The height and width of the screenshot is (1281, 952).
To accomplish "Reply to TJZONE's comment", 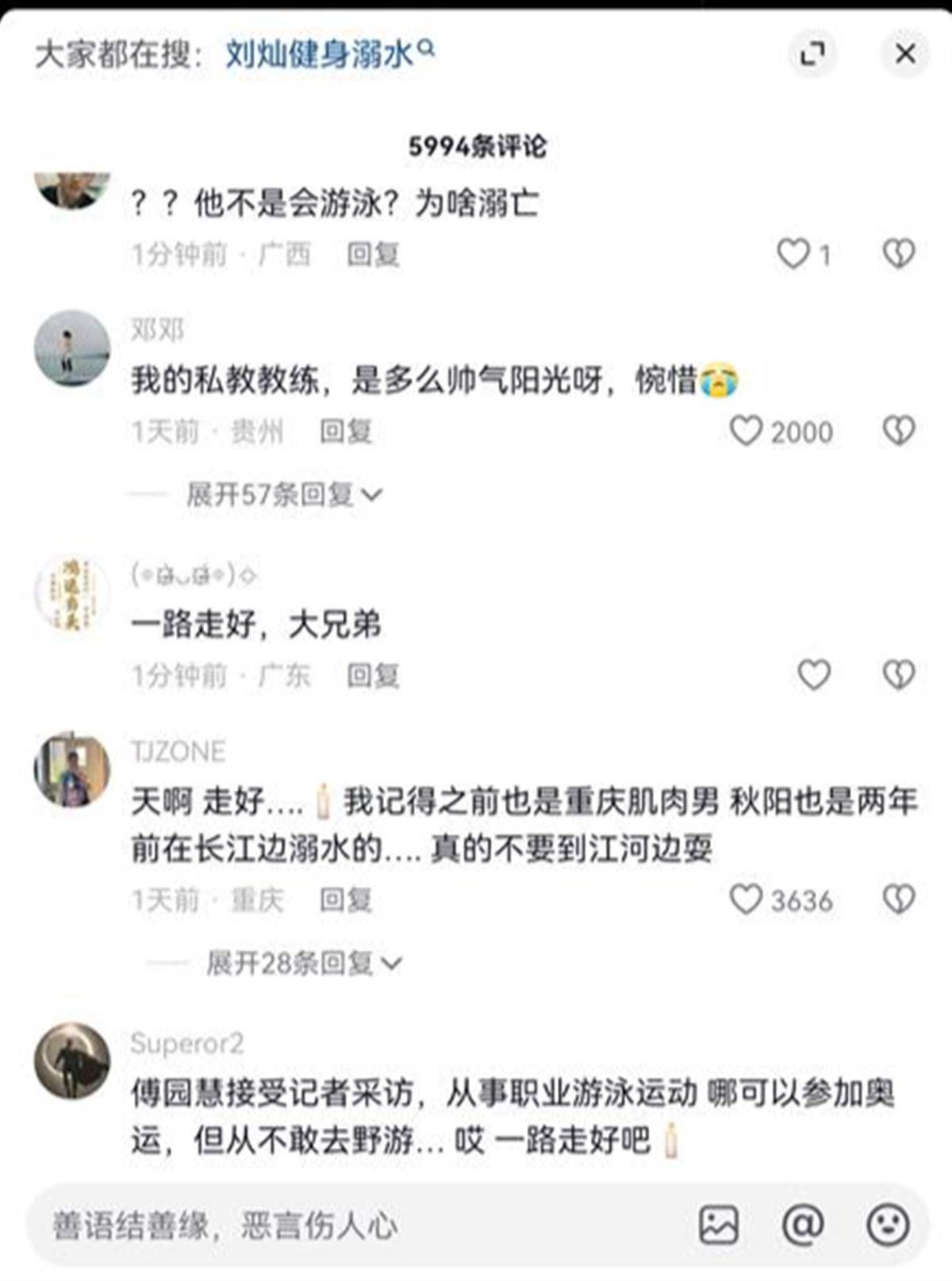I will pyautogui.click(x=346, y=900).
